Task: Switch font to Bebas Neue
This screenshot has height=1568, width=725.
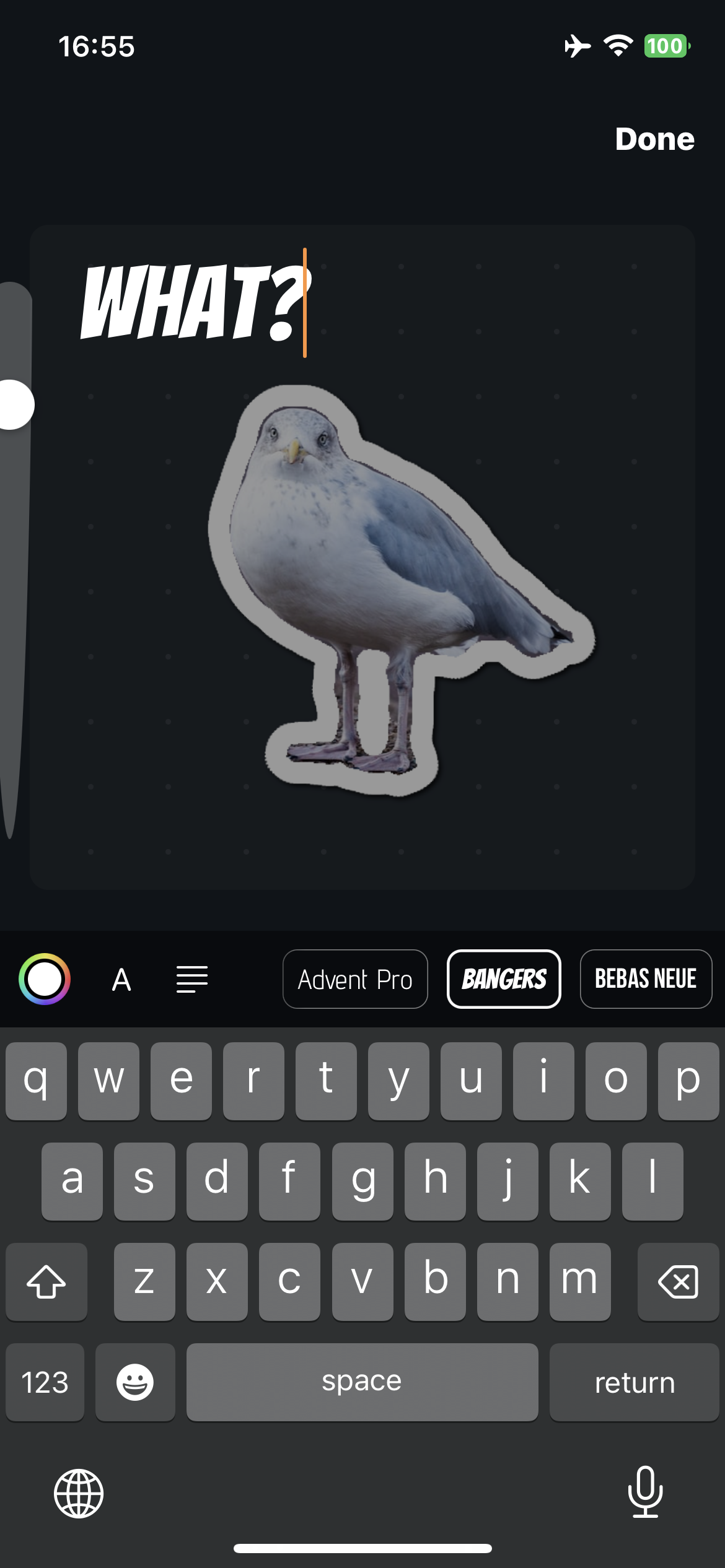Action: tap(646, 979)
